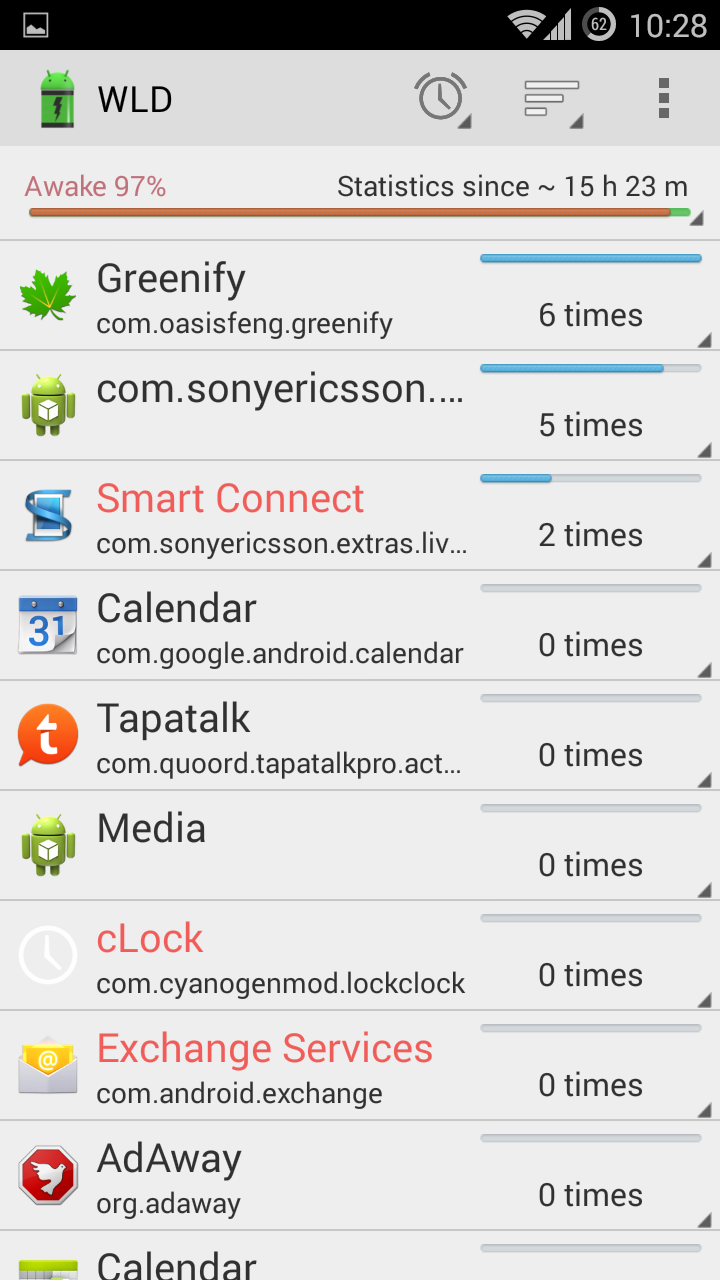Viewport: 720px width, 1280px height.
Task: Select the Smart Connect row
Action: (x=360, y=516)
